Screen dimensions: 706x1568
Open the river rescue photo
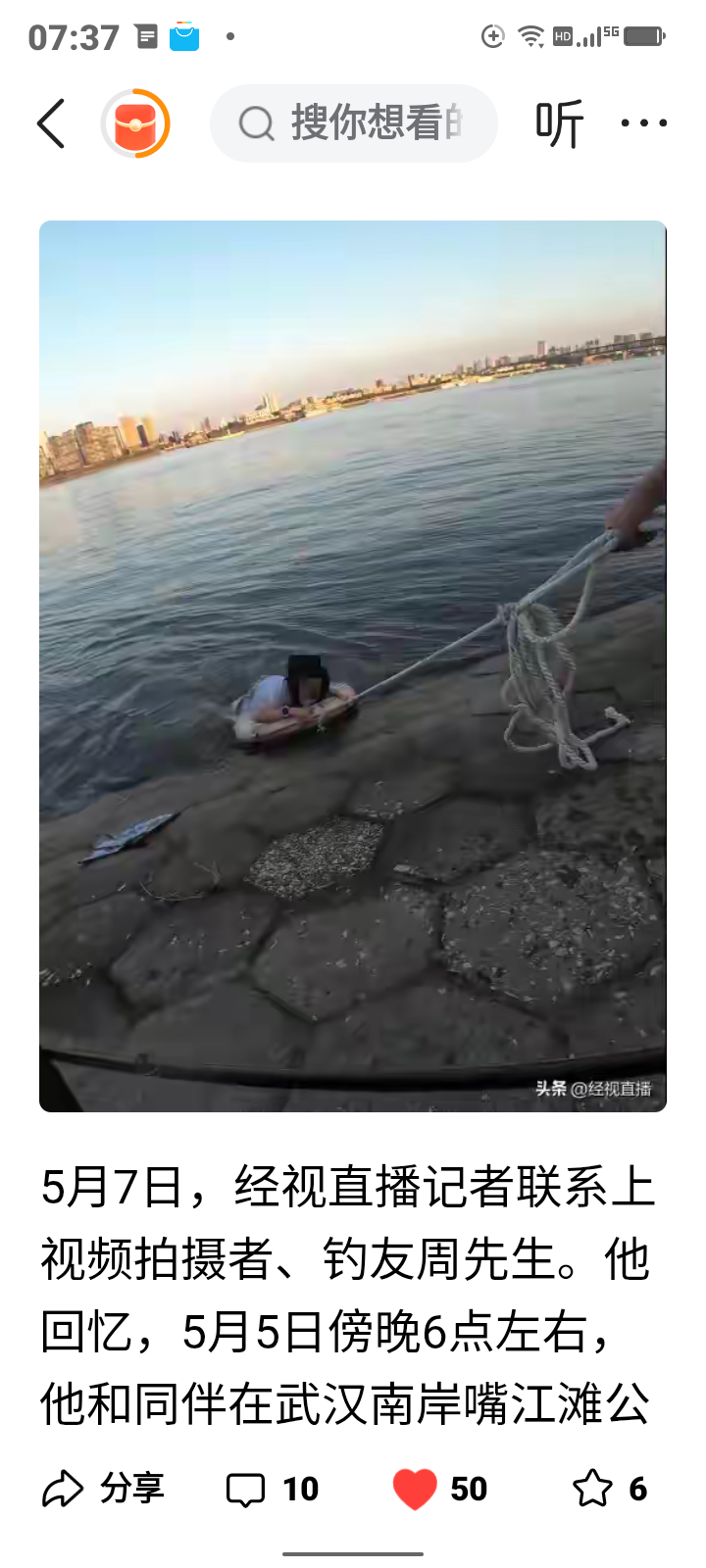353,666
